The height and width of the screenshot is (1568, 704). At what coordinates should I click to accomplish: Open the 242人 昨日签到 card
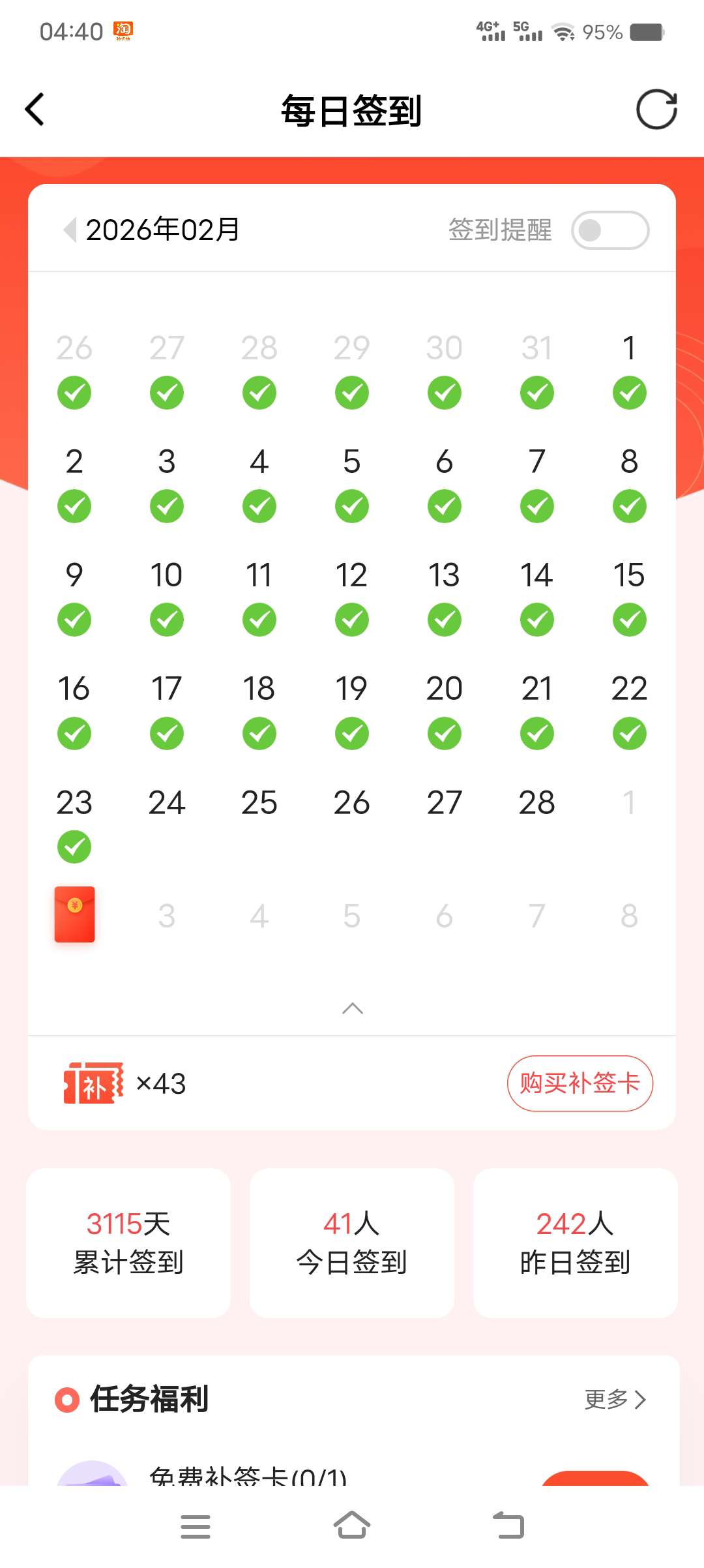(x=575, y=1243)
